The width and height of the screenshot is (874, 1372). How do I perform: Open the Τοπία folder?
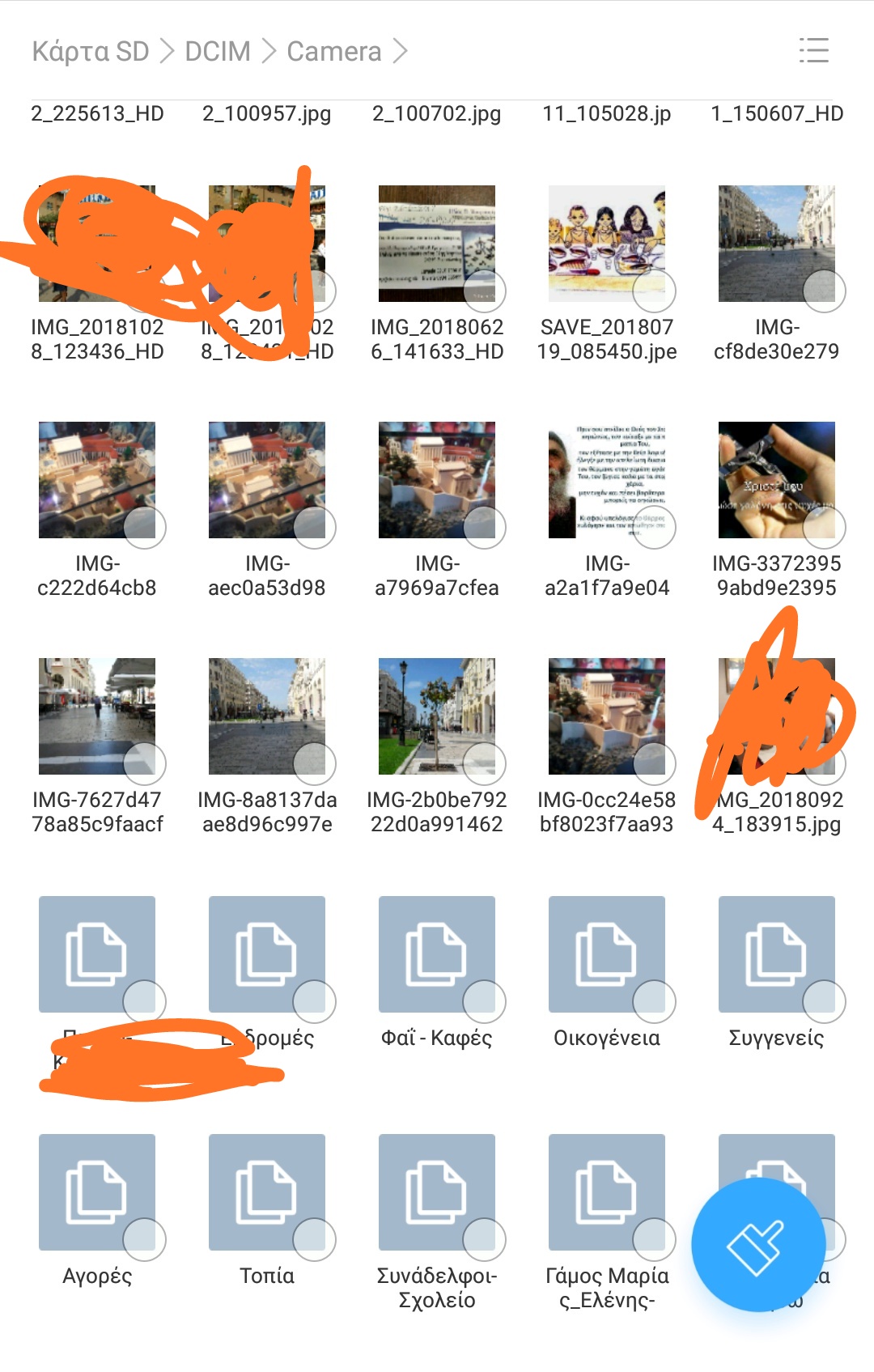[266, 1191]
